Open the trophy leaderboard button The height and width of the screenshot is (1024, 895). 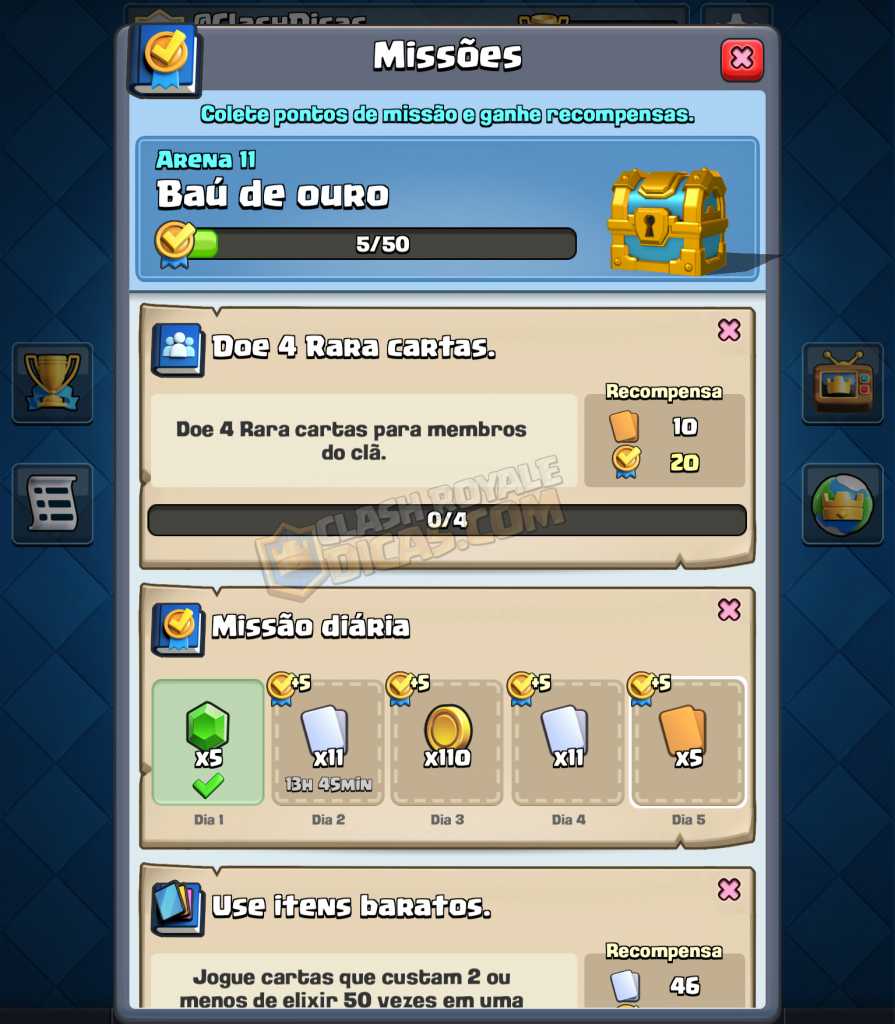click(x=52, y=382)
